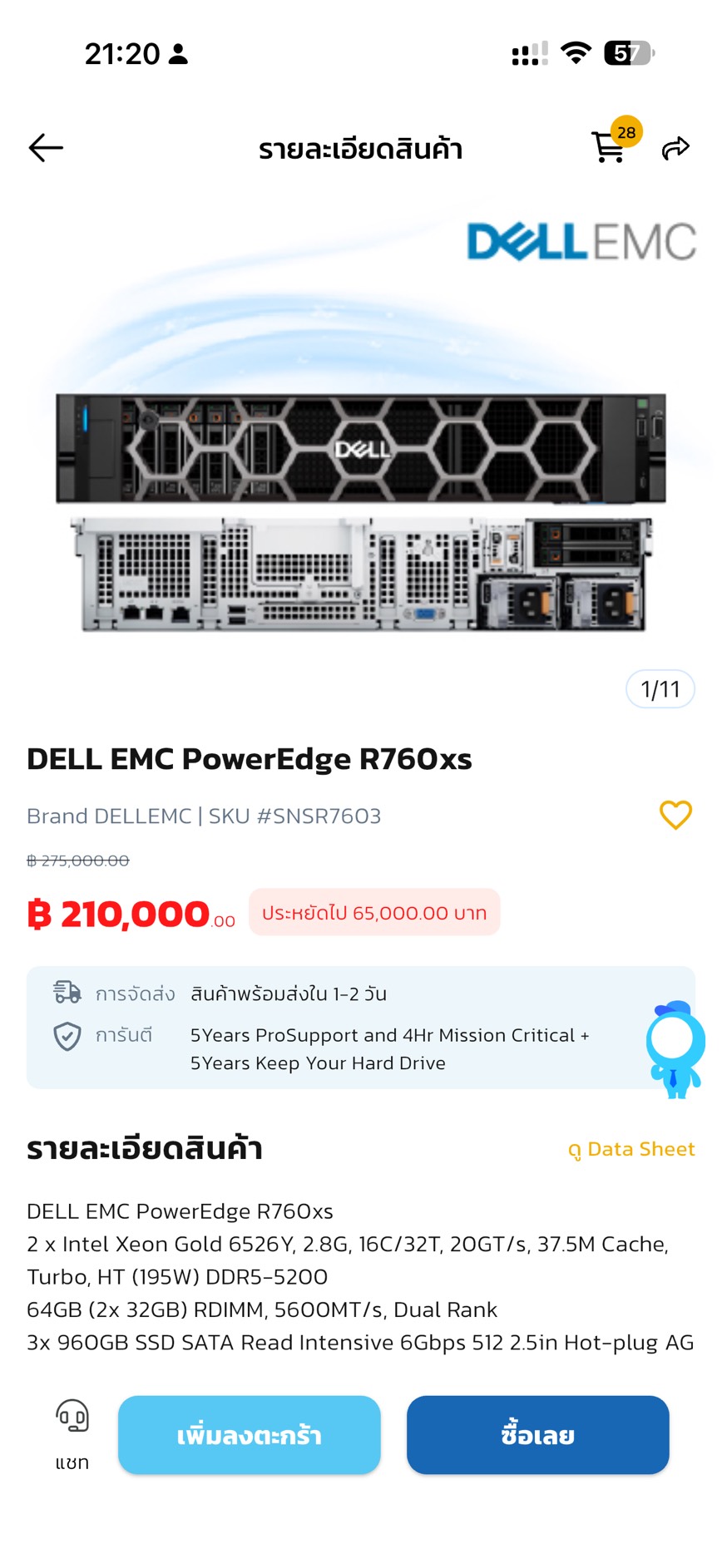Tap the ประหยัดไป 65,000 savings badge

tap(373, 912)
